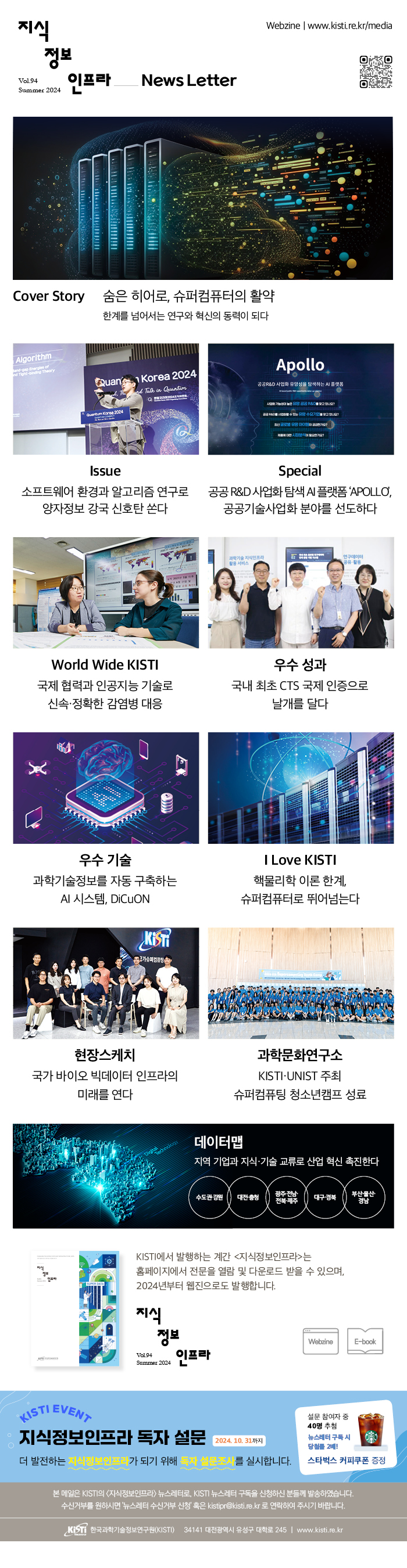Open the supercomputer Cover Story article

click(x=202, y=198)
